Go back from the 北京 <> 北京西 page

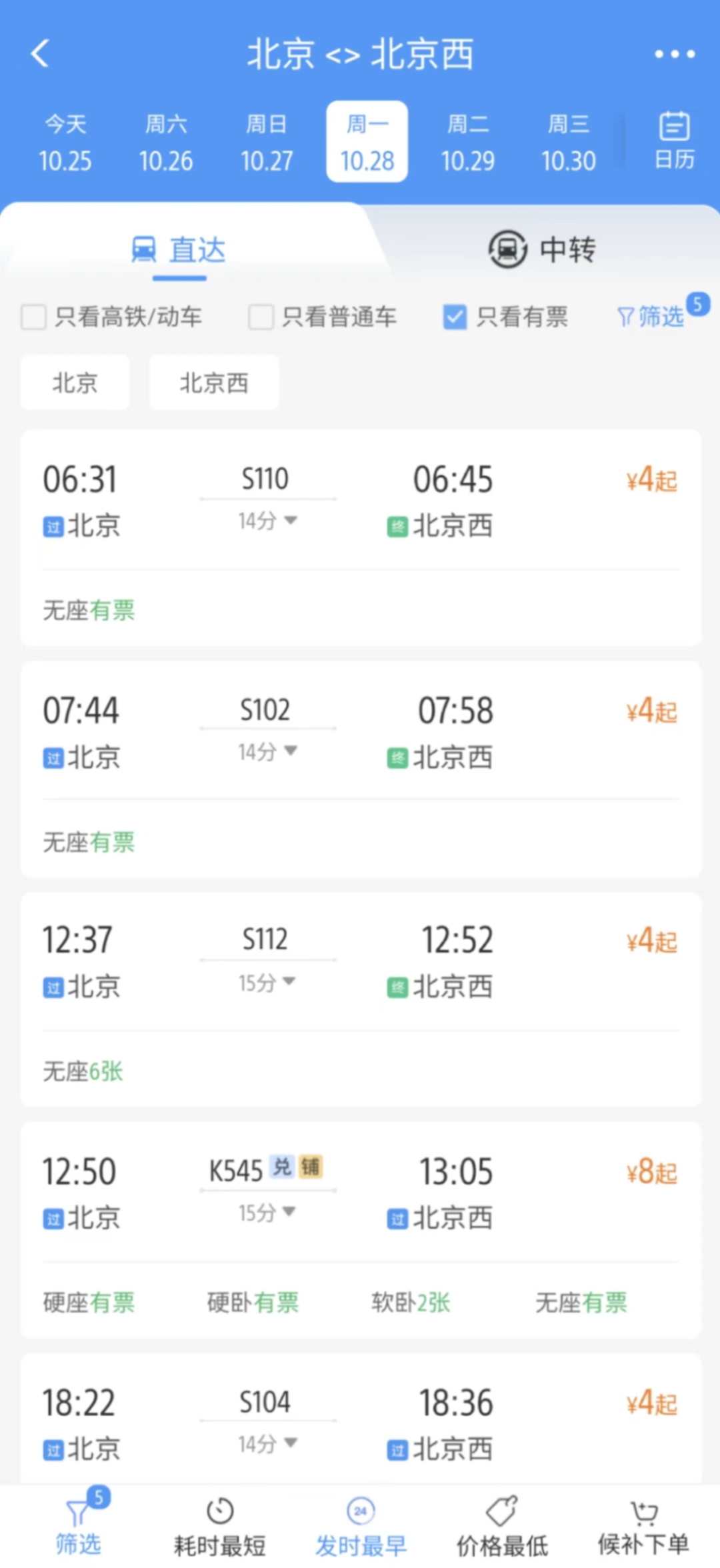coord(40,53)
